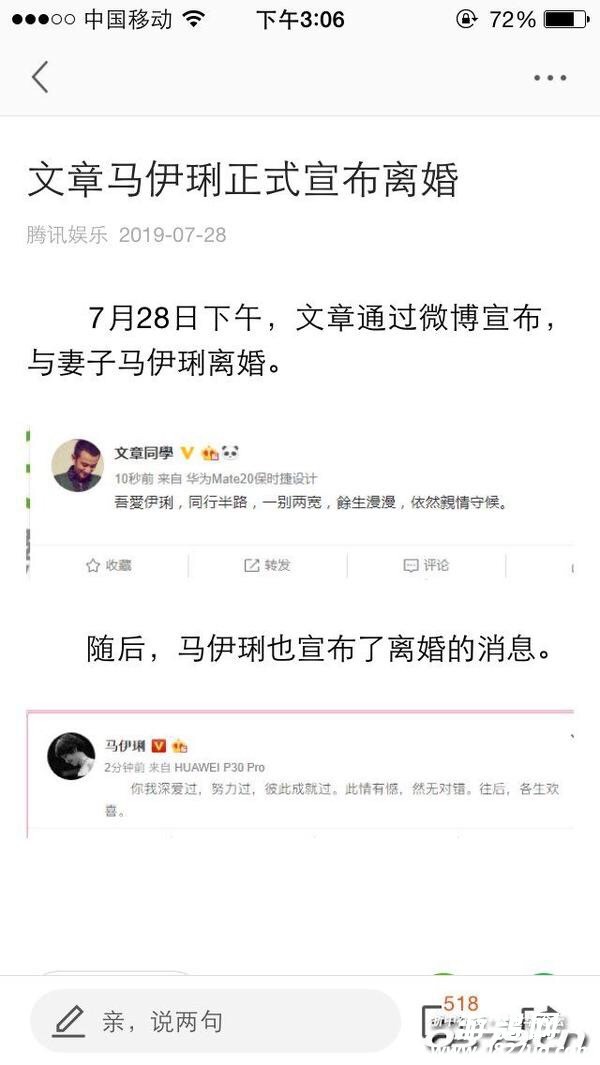Share this article

(x=545, y=1020)
